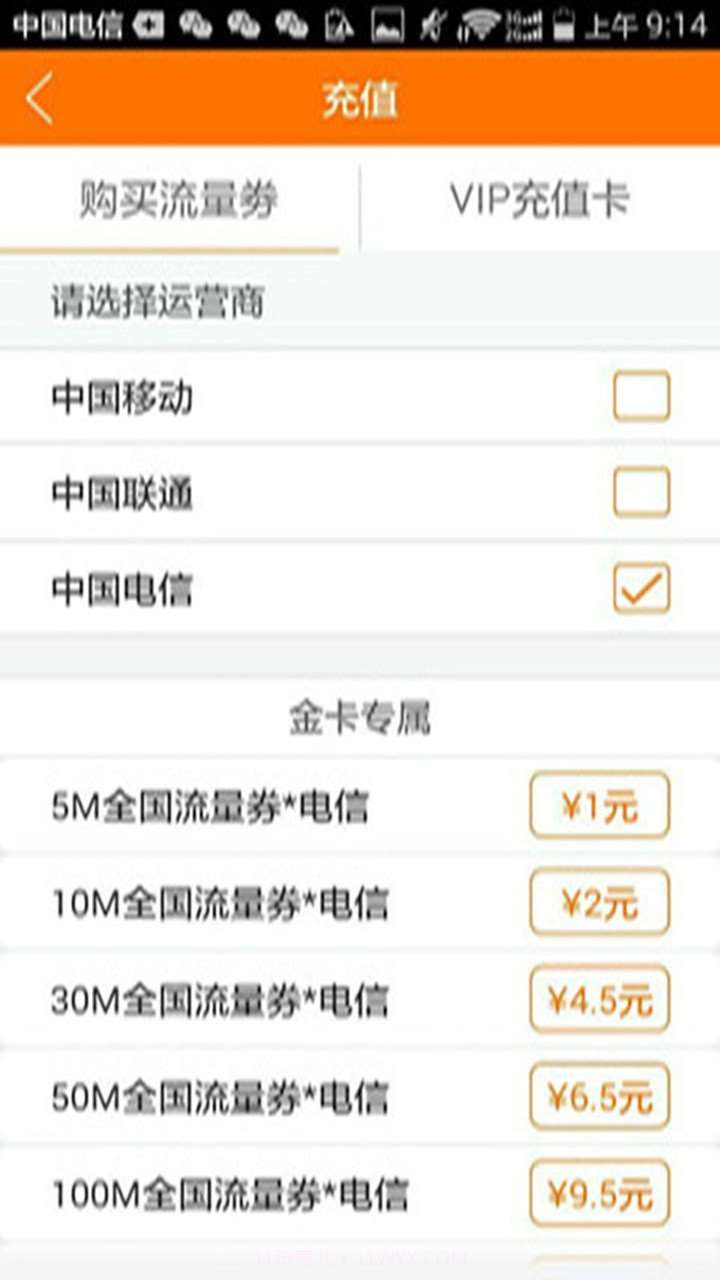Purchase the ¥4.5元 30M voucher
Viewport: 720px width, 1280px height.
click(598, 1000)
